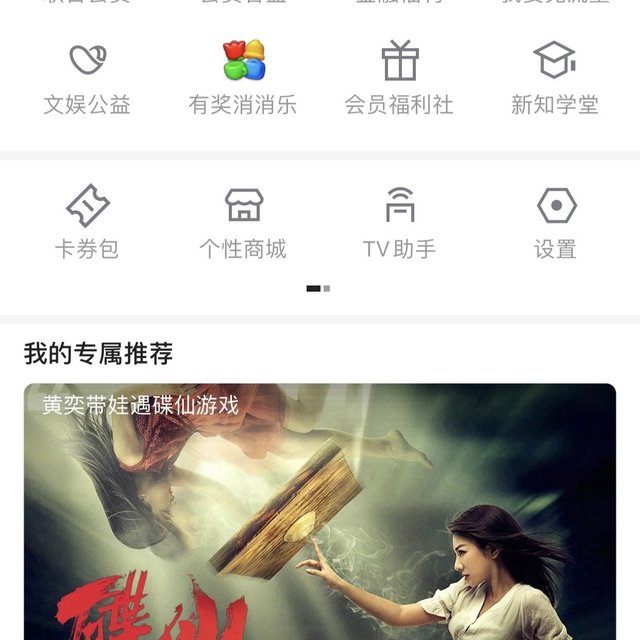Open 会员福利社
Viewport: 640px width, 640px height.
(x=399, y=78)
